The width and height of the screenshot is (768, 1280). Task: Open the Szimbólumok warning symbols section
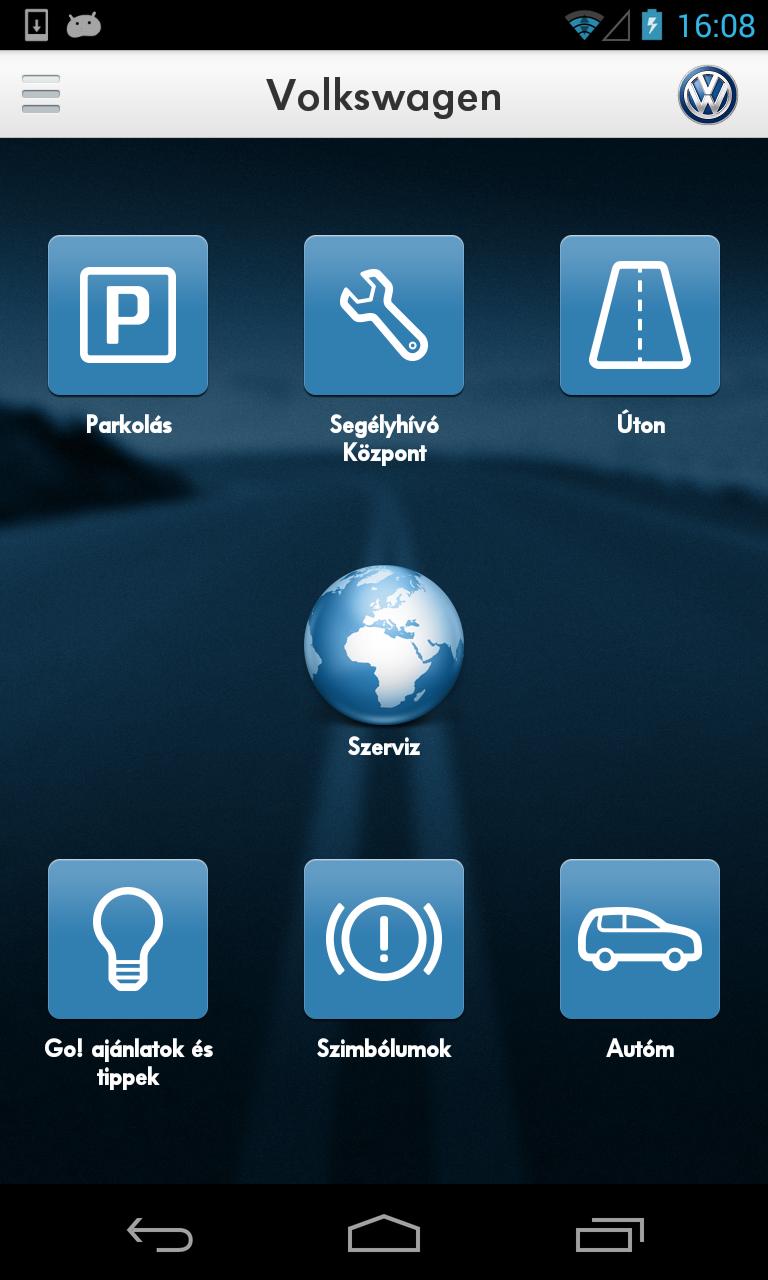click(384, 938)
